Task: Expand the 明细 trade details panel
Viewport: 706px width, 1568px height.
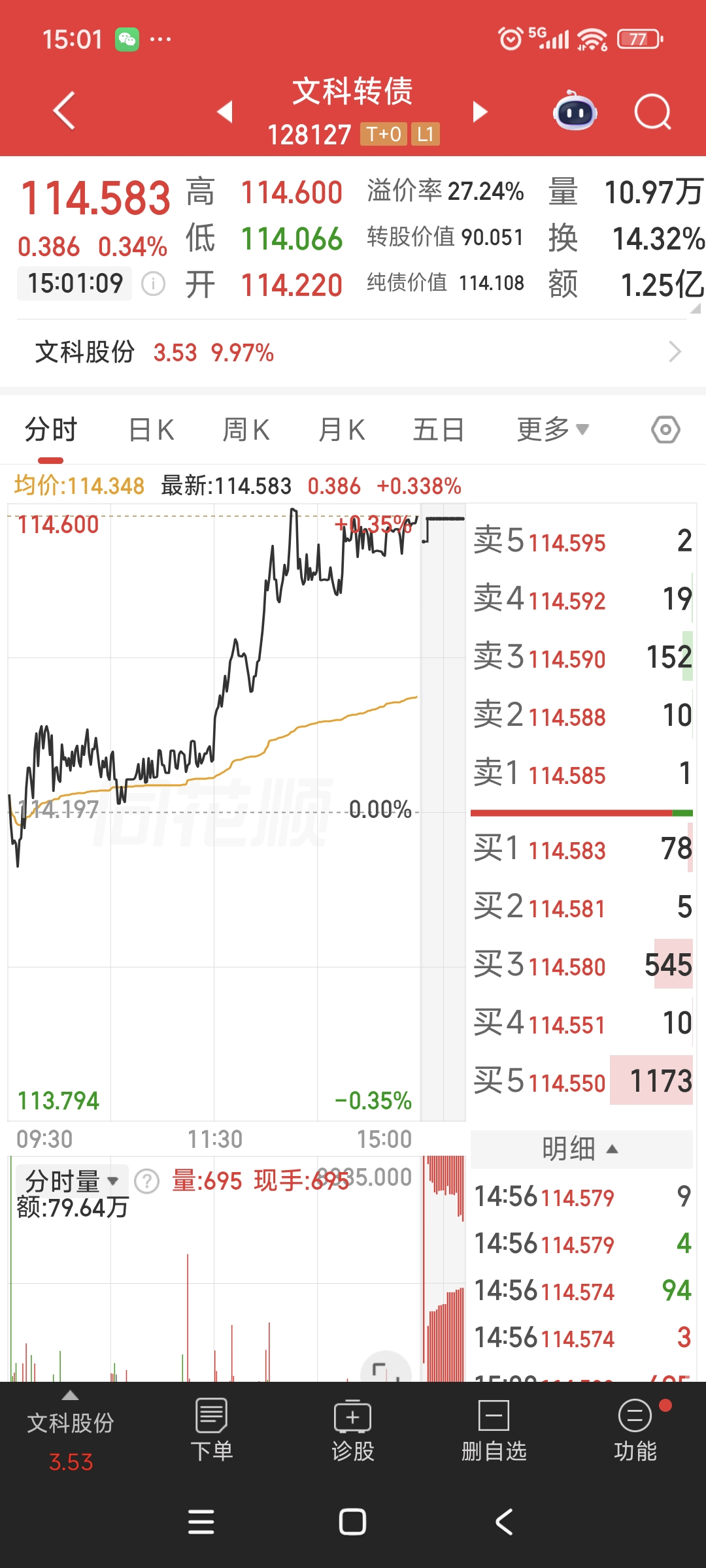Action: [x=581, y=1149]
